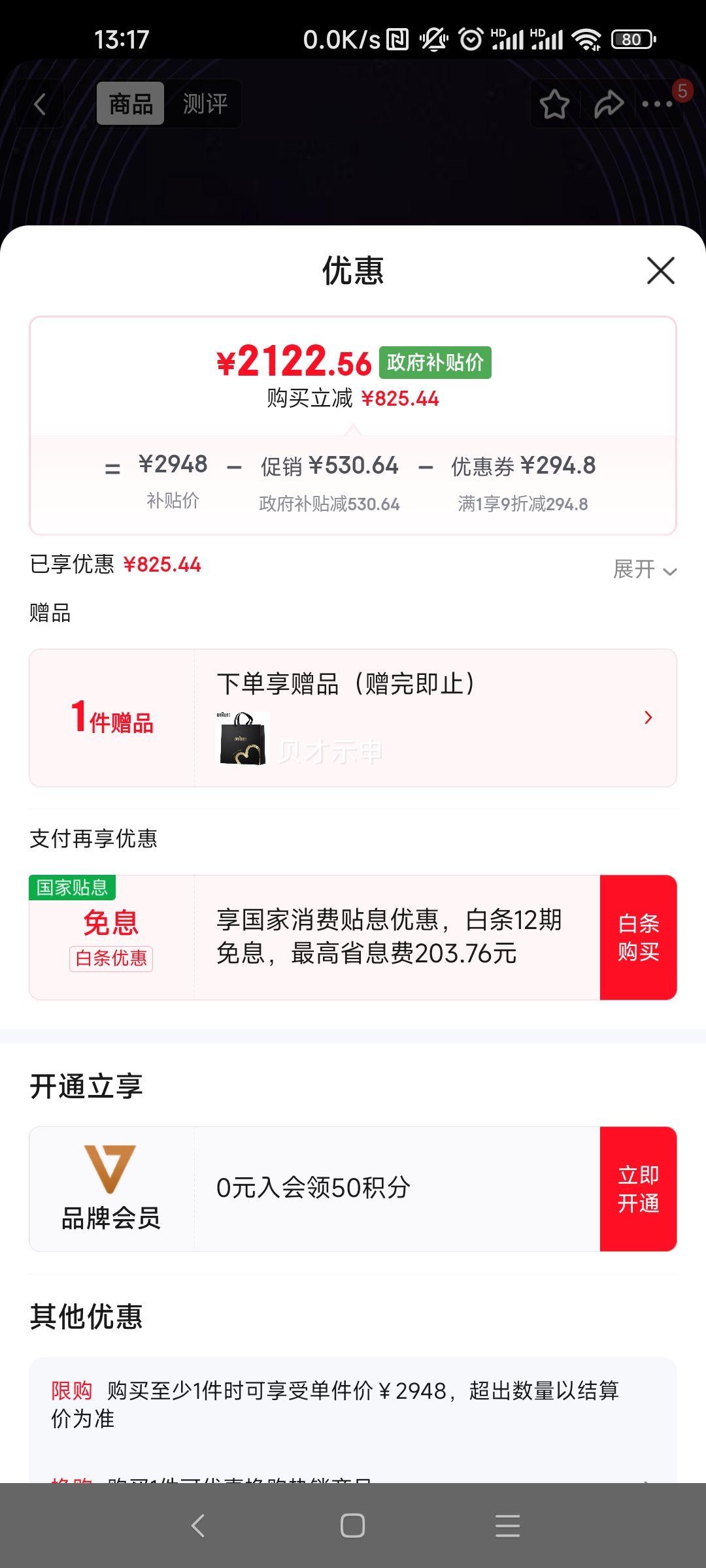Switch to the 商品 tab

click(129, 103)
